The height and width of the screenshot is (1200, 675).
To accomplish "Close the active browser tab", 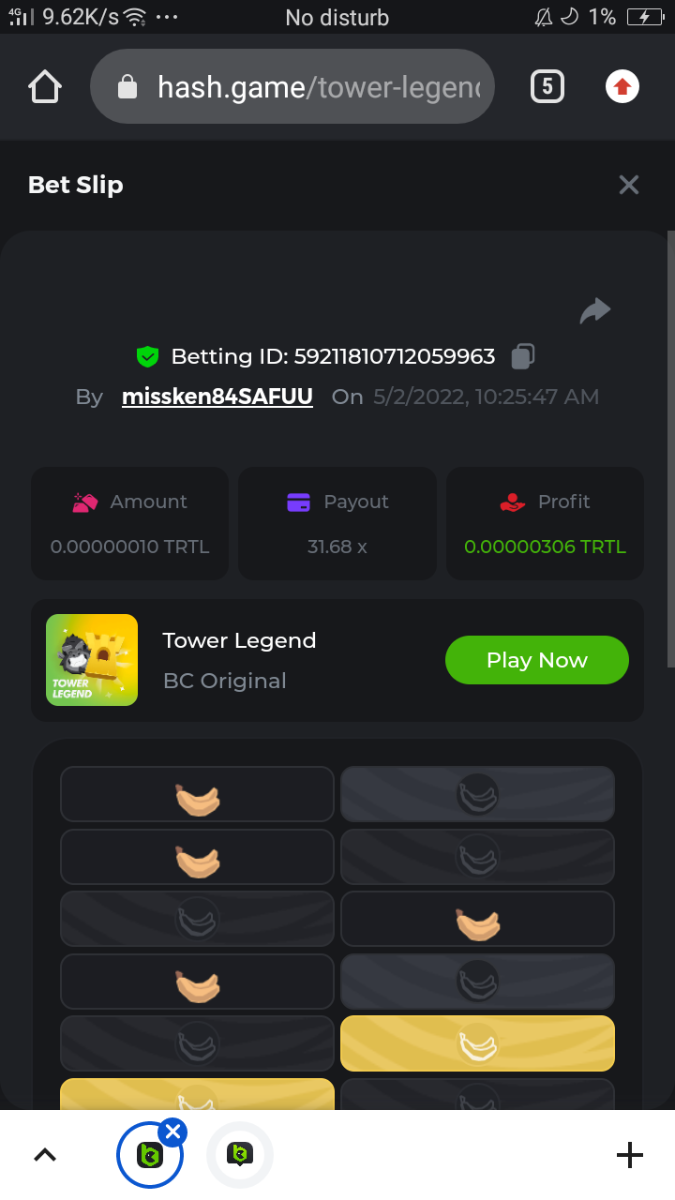I will point(173,1132).
